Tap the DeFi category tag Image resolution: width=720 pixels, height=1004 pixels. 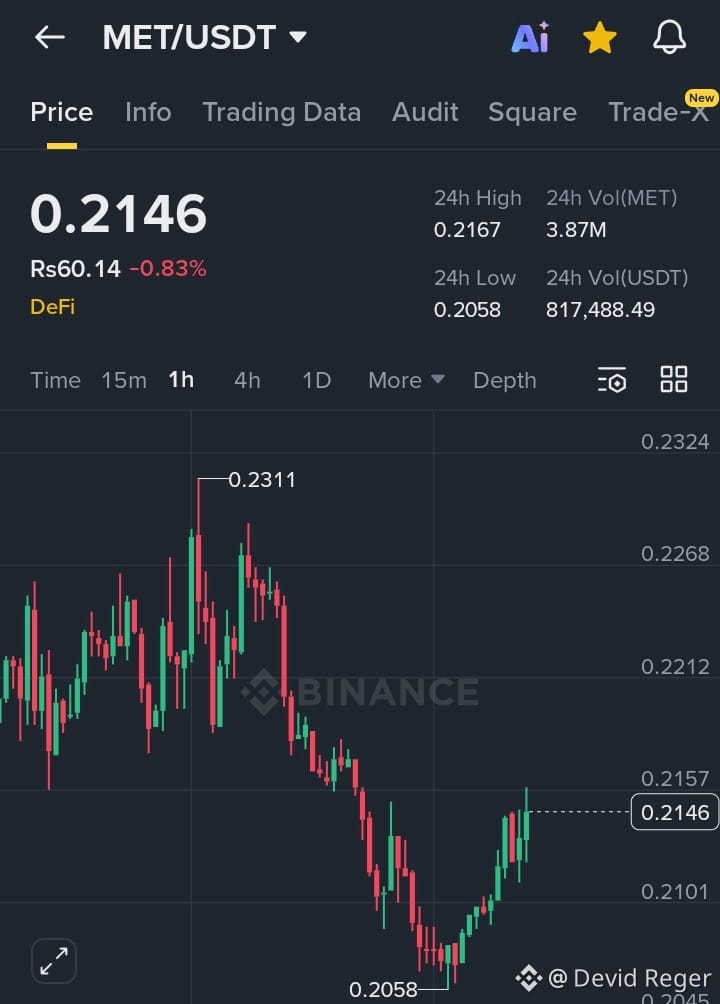tap(52, 306)
